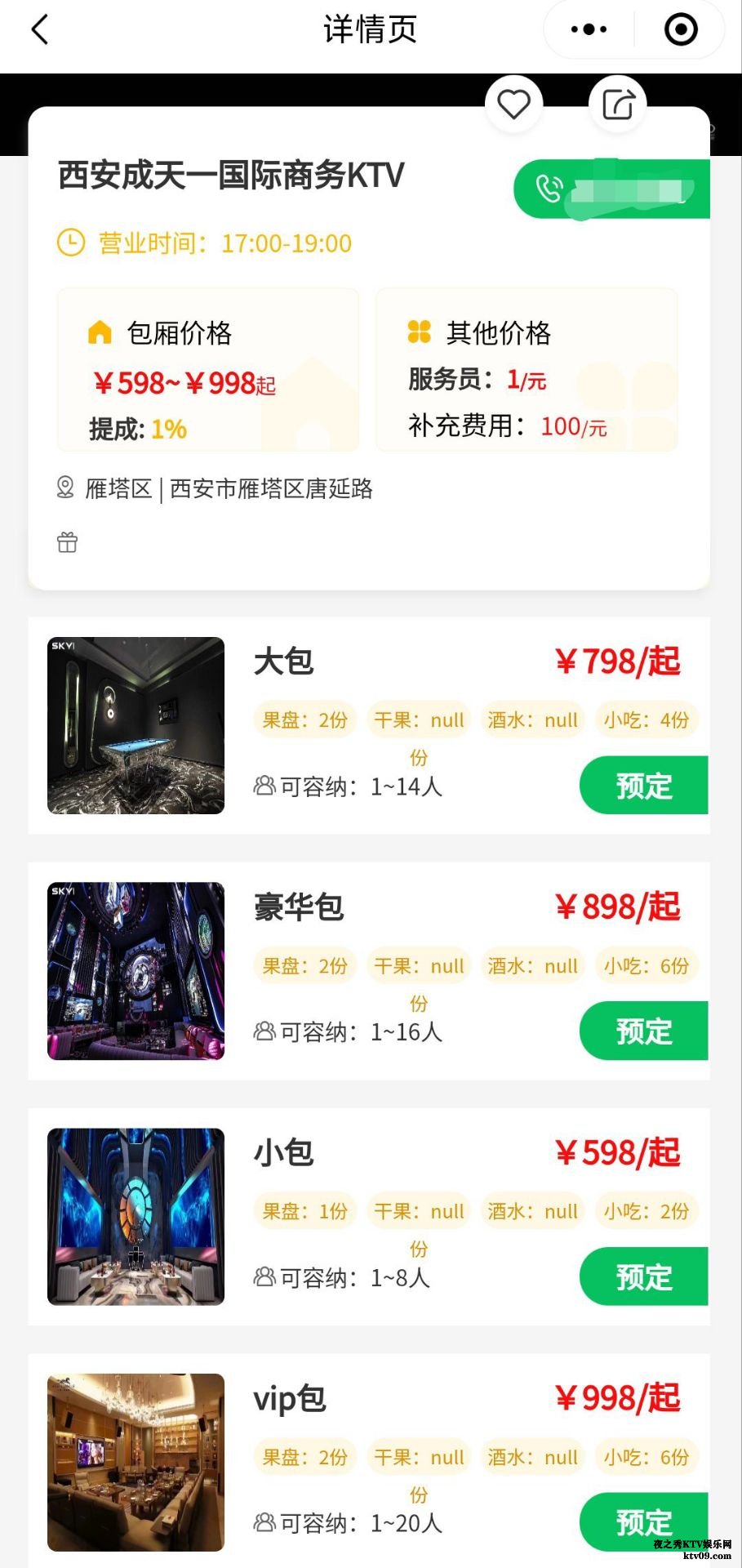The image size is (742, 1568).
Task: Call the venue using the green phone button
Action: (611, 189)
